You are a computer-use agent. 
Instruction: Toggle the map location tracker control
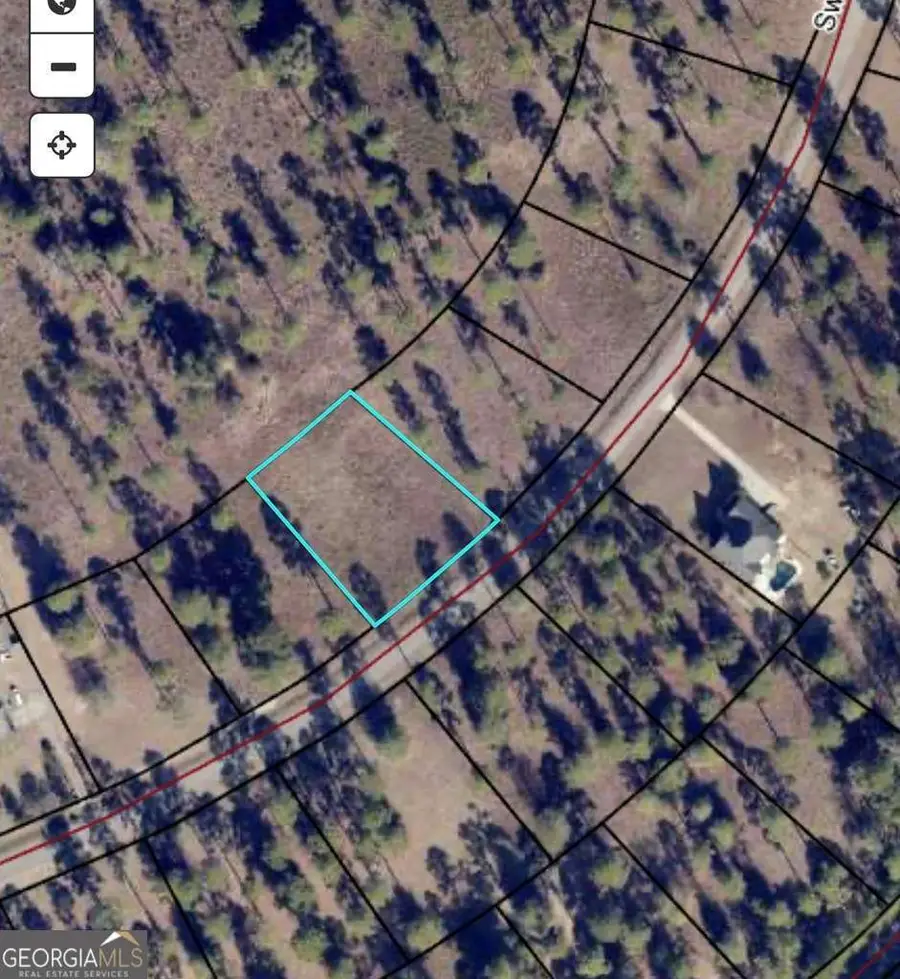click(x=62, y=145)
